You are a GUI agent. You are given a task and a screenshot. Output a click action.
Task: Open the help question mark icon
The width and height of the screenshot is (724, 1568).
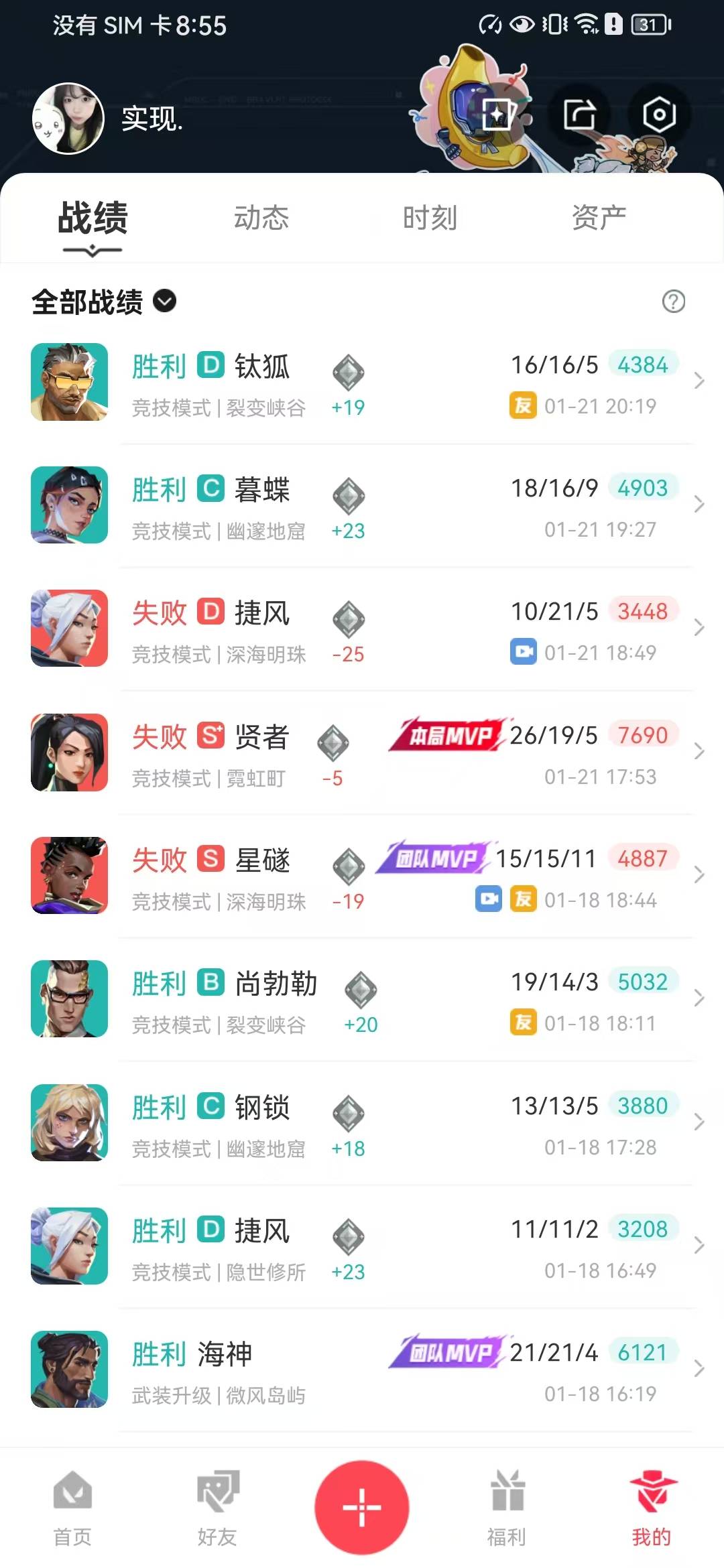[x=673, y=302]
